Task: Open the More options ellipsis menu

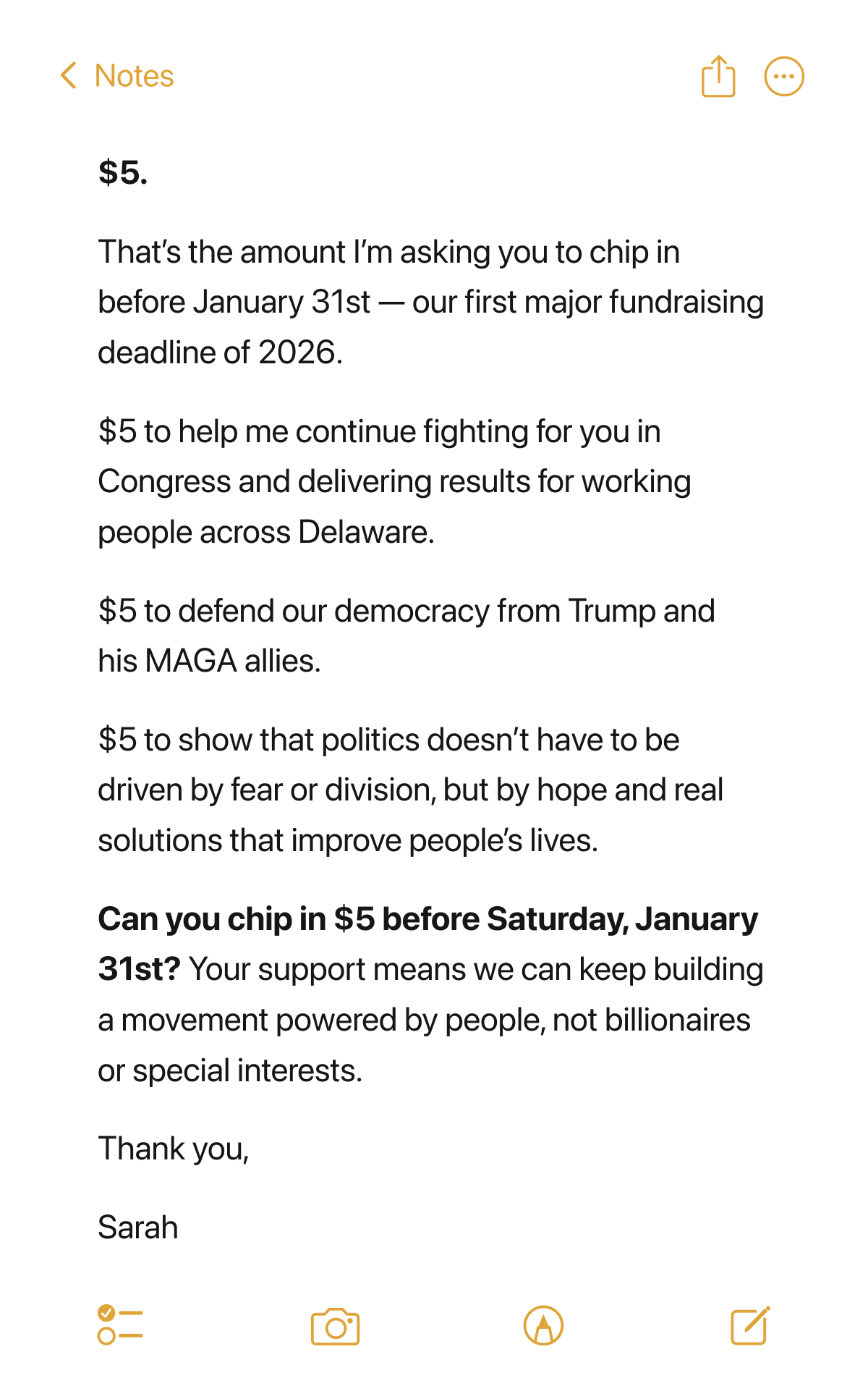Action: [x=784, y=75]
